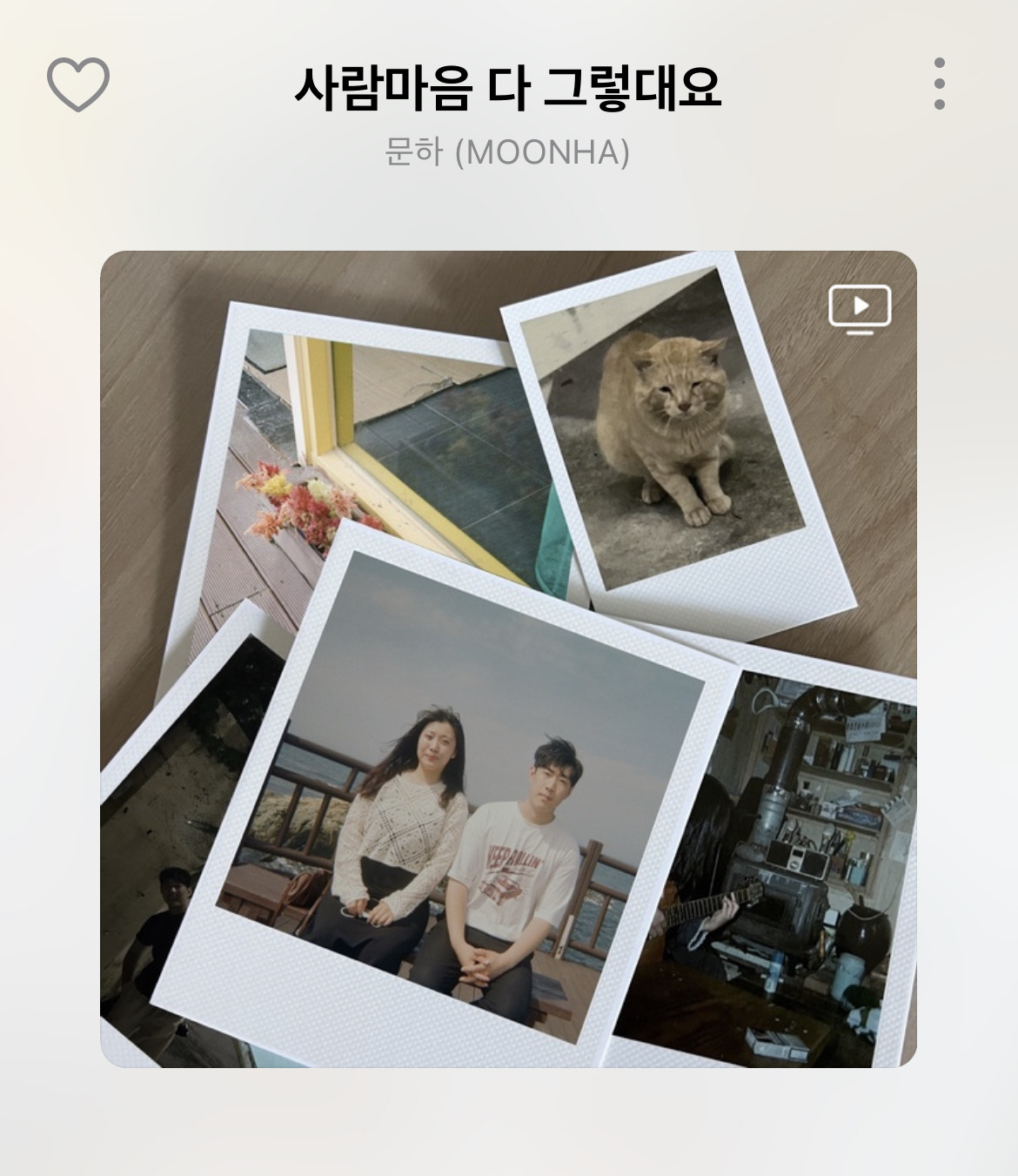Open the three-dot overflow menu
Viewport: 1018px width, 1176px height.
click(939, 84)
